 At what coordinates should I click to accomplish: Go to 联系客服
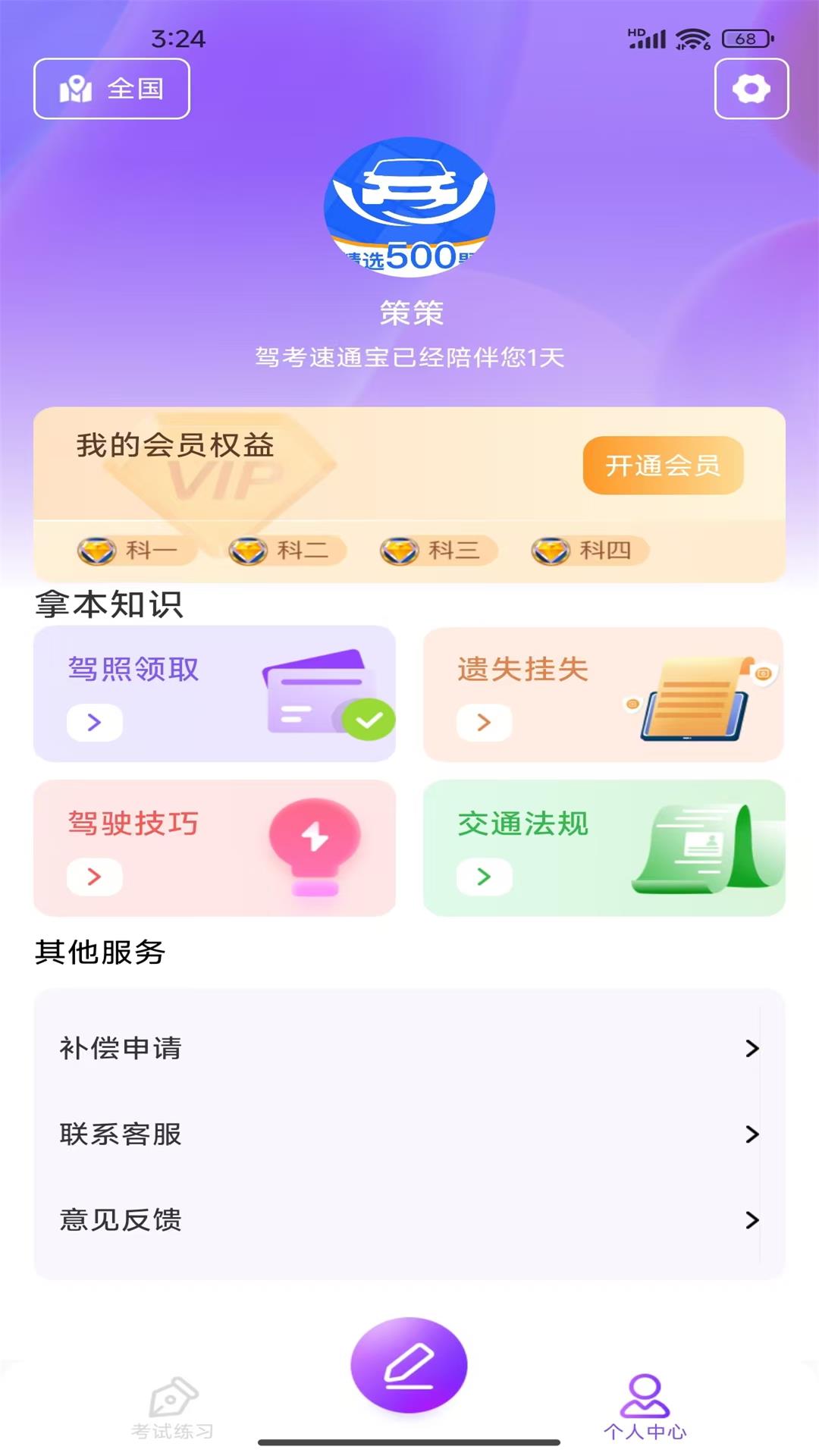[x=409, y=1134]
